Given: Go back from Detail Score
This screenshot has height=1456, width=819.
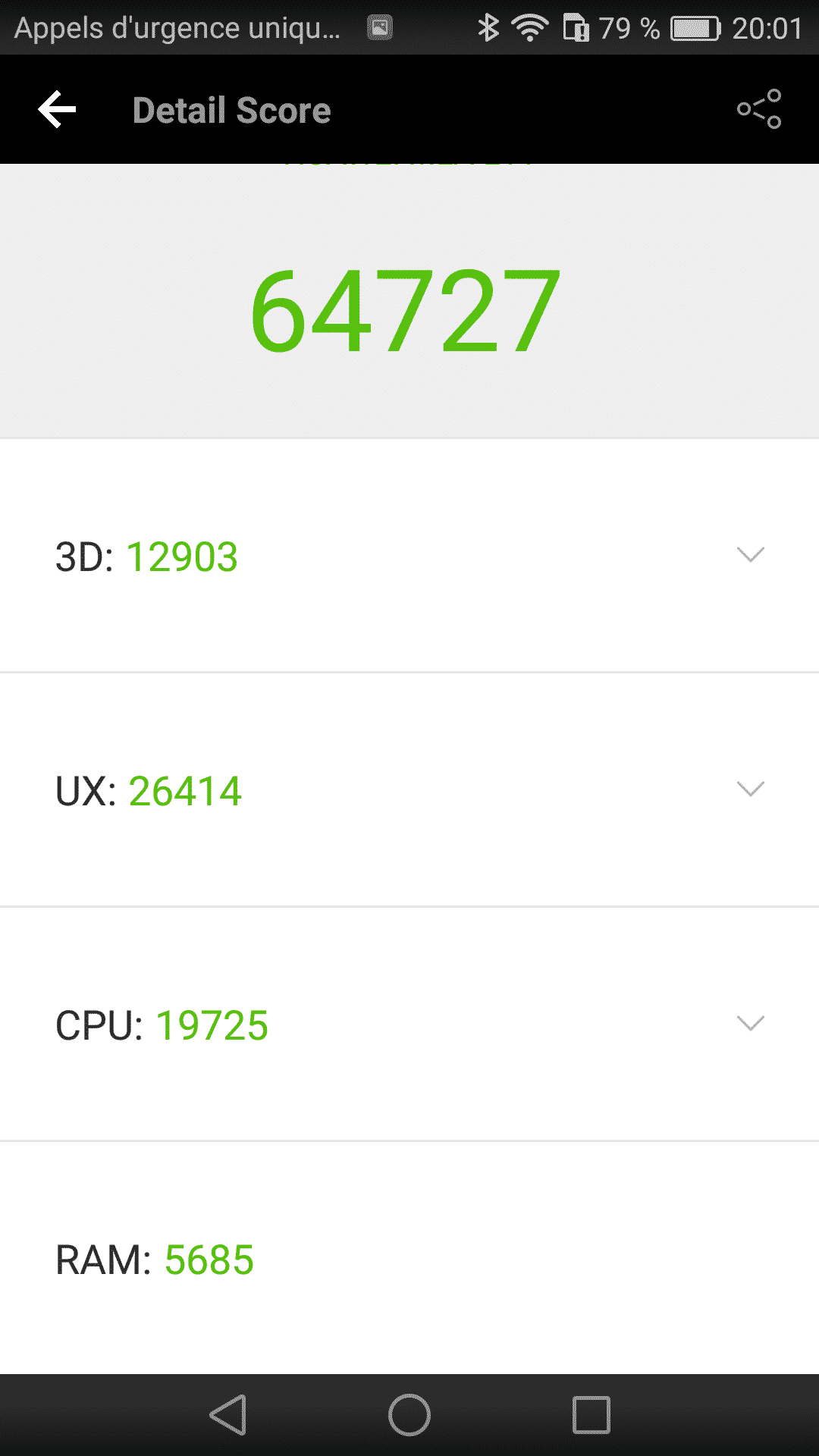Looking at the screenshot, I should pyautogui.click(x=57, y=110).
